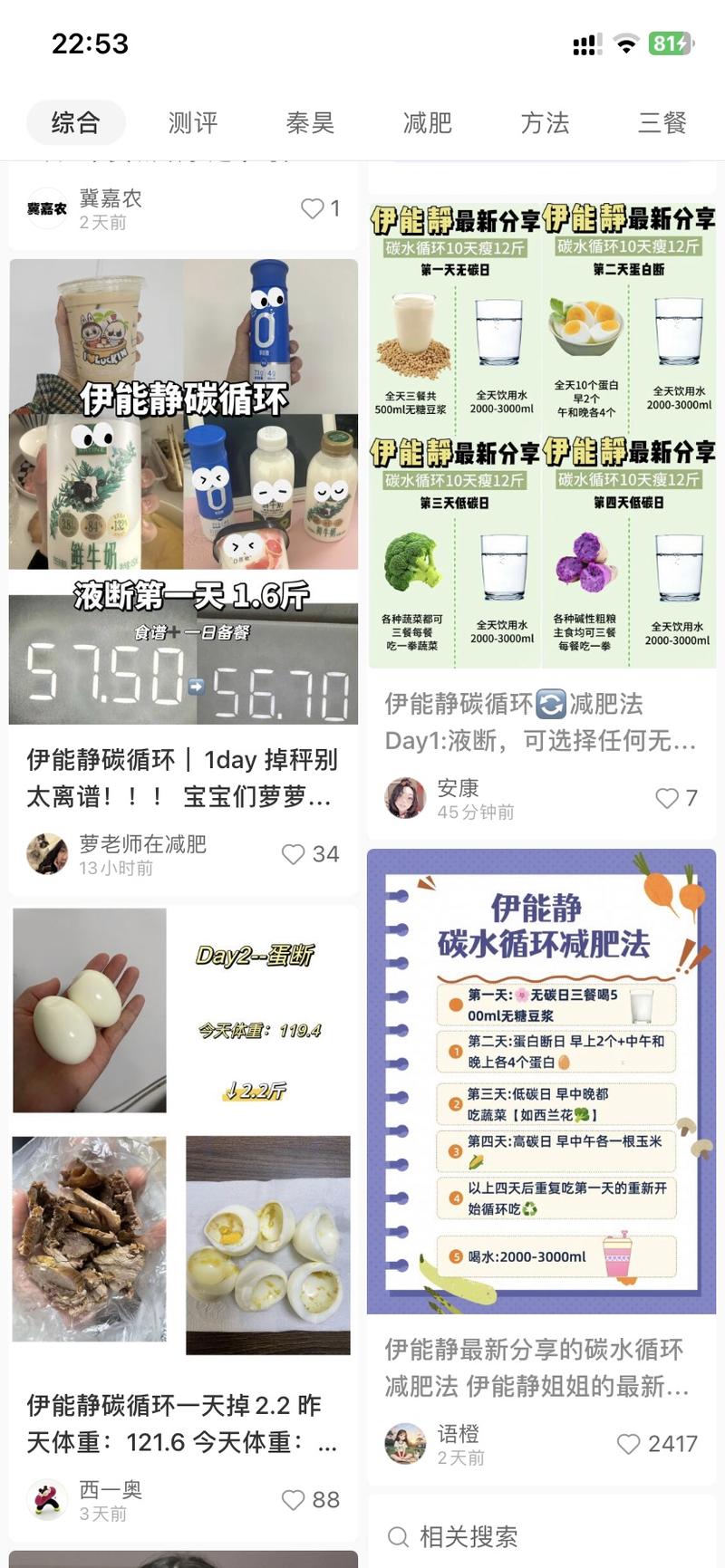Switch to the 测评 tab
Screen dimensions: 725x1568
click(x=193, y=122)
